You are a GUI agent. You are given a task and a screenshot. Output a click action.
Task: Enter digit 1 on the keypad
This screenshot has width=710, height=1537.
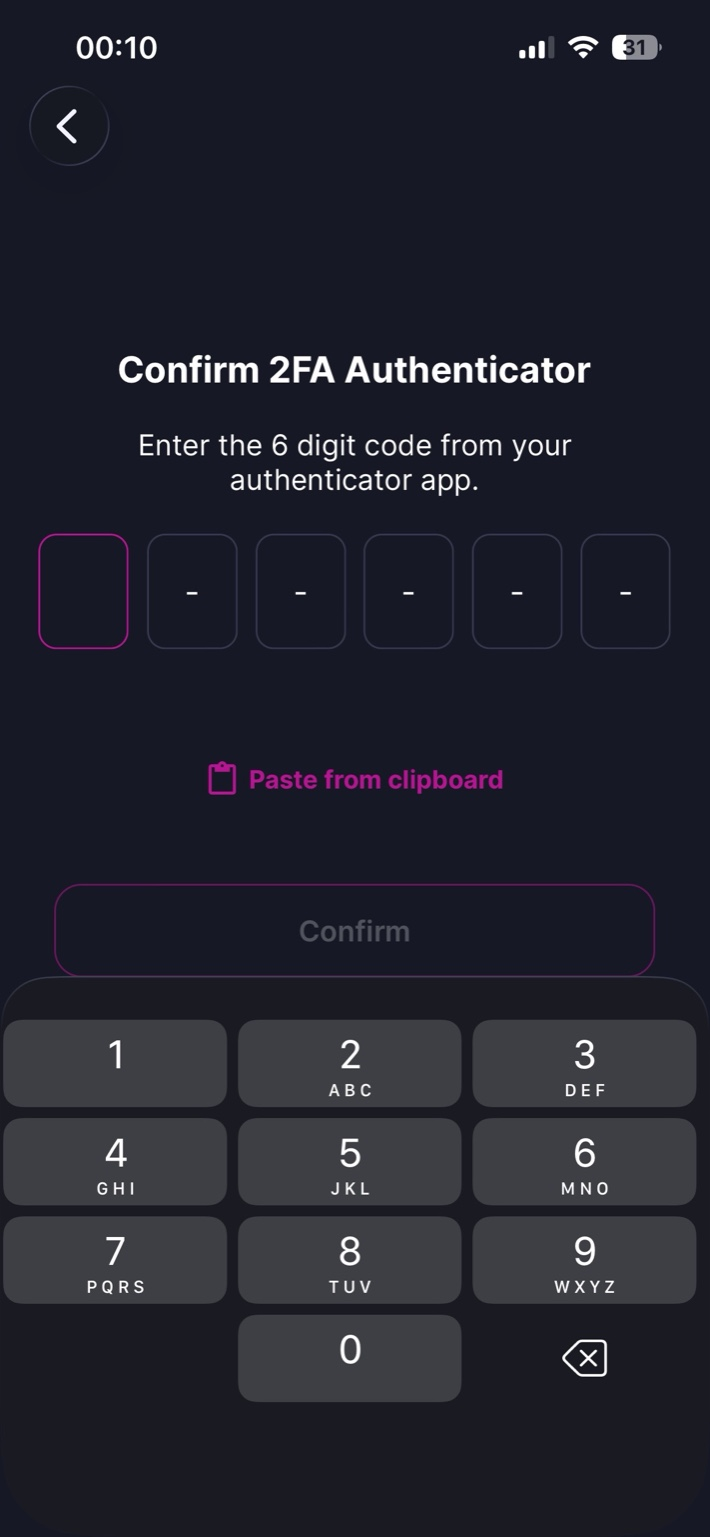[x=116, y=1063]
